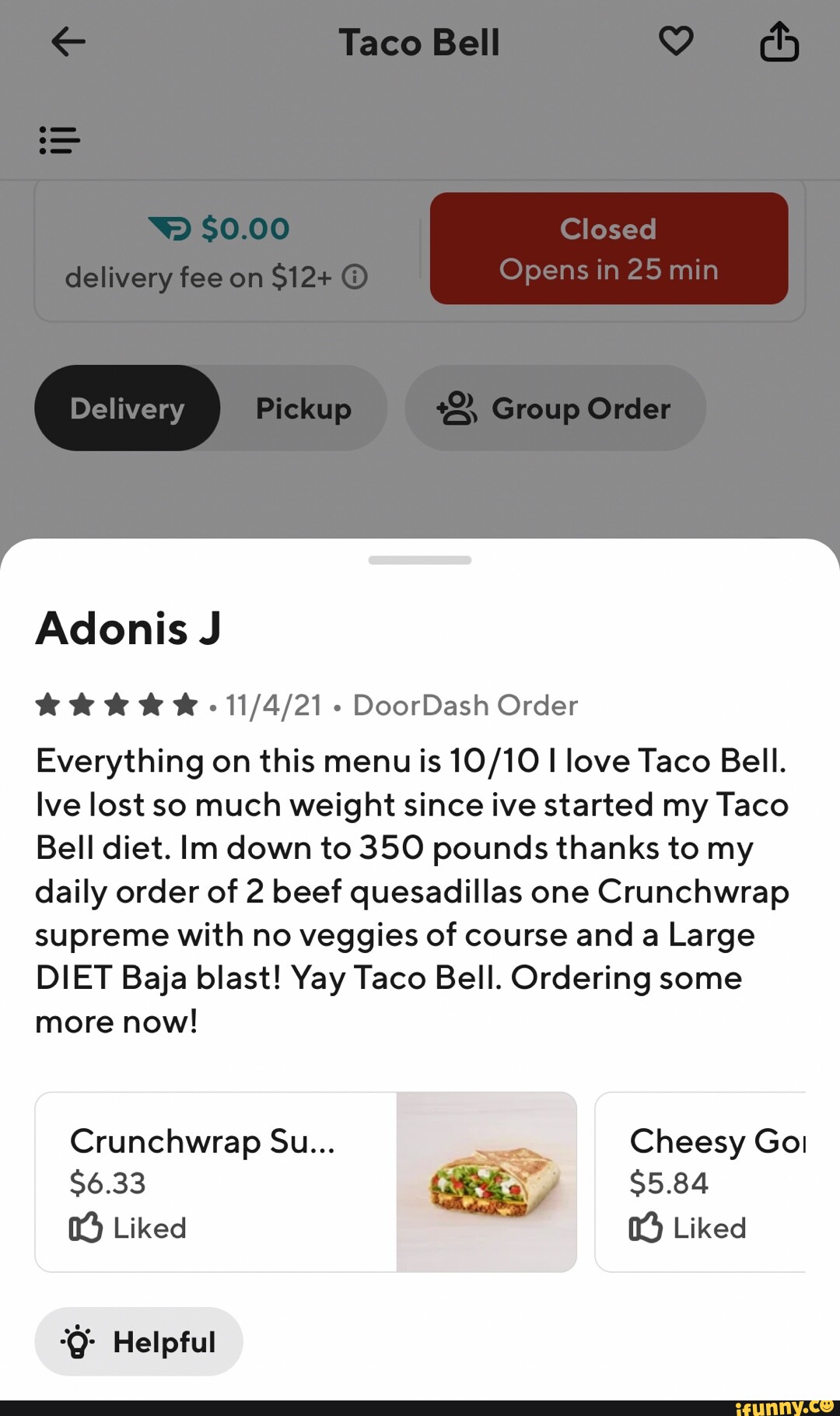
Task: Switch to the Pickup tab
Action: (303, 408)
